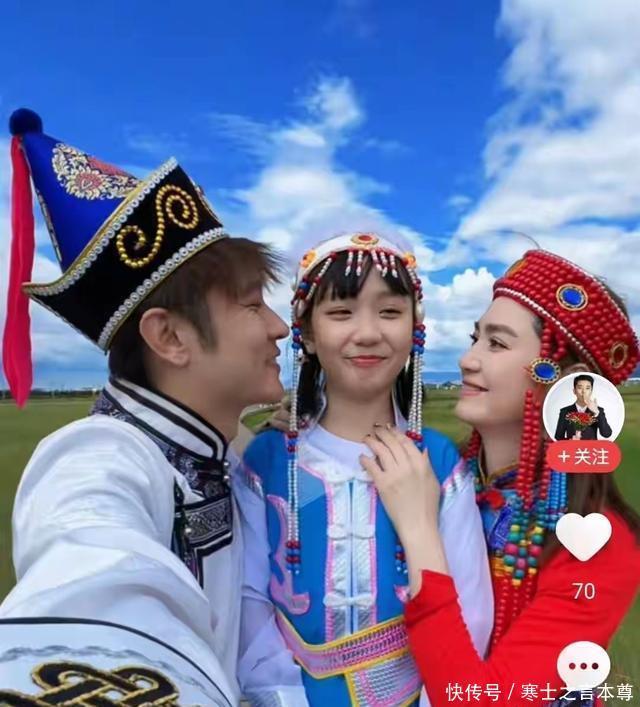Viewport: 640px width, 707px height.
Task: Like the video with heart icon
Action: pos(583,536)
